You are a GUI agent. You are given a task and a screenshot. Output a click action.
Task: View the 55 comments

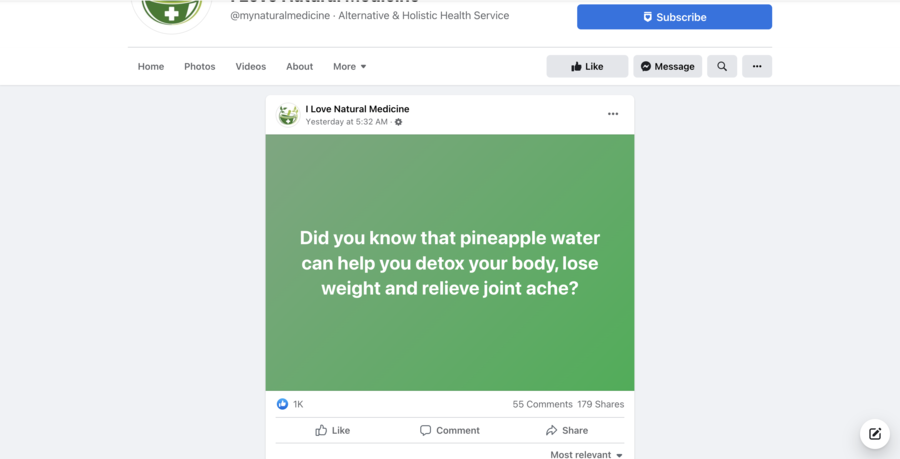click(x=542, y=404)
